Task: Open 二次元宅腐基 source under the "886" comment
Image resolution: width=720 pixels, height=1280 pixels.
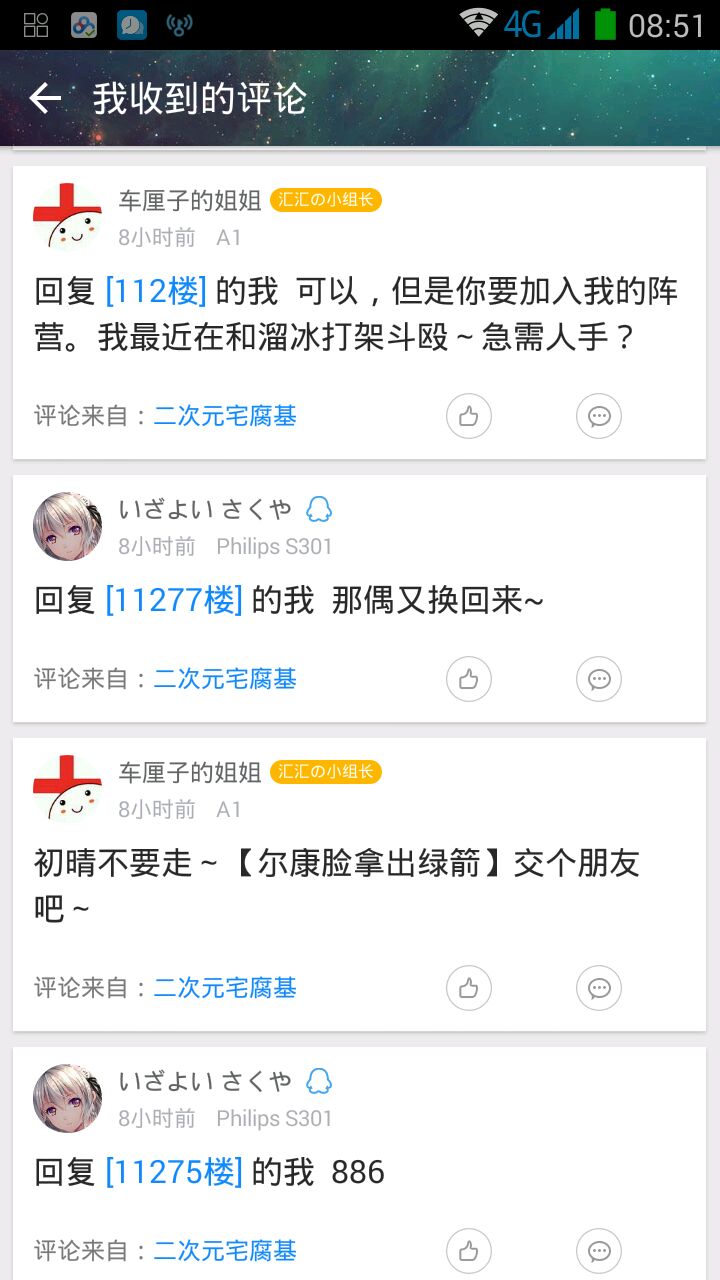Action: (x=225, y=1251)
